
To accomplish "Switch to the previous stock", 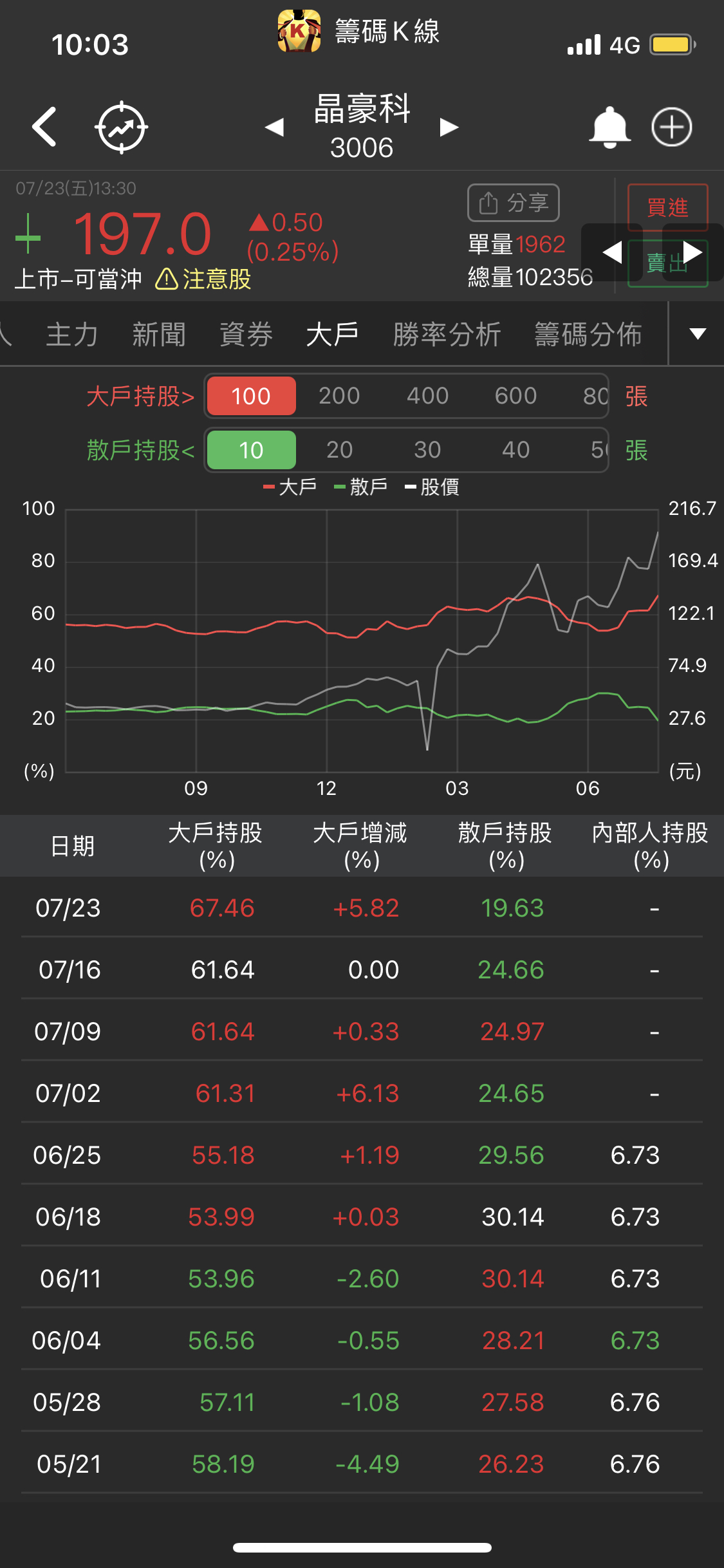I will pos(275,127).
